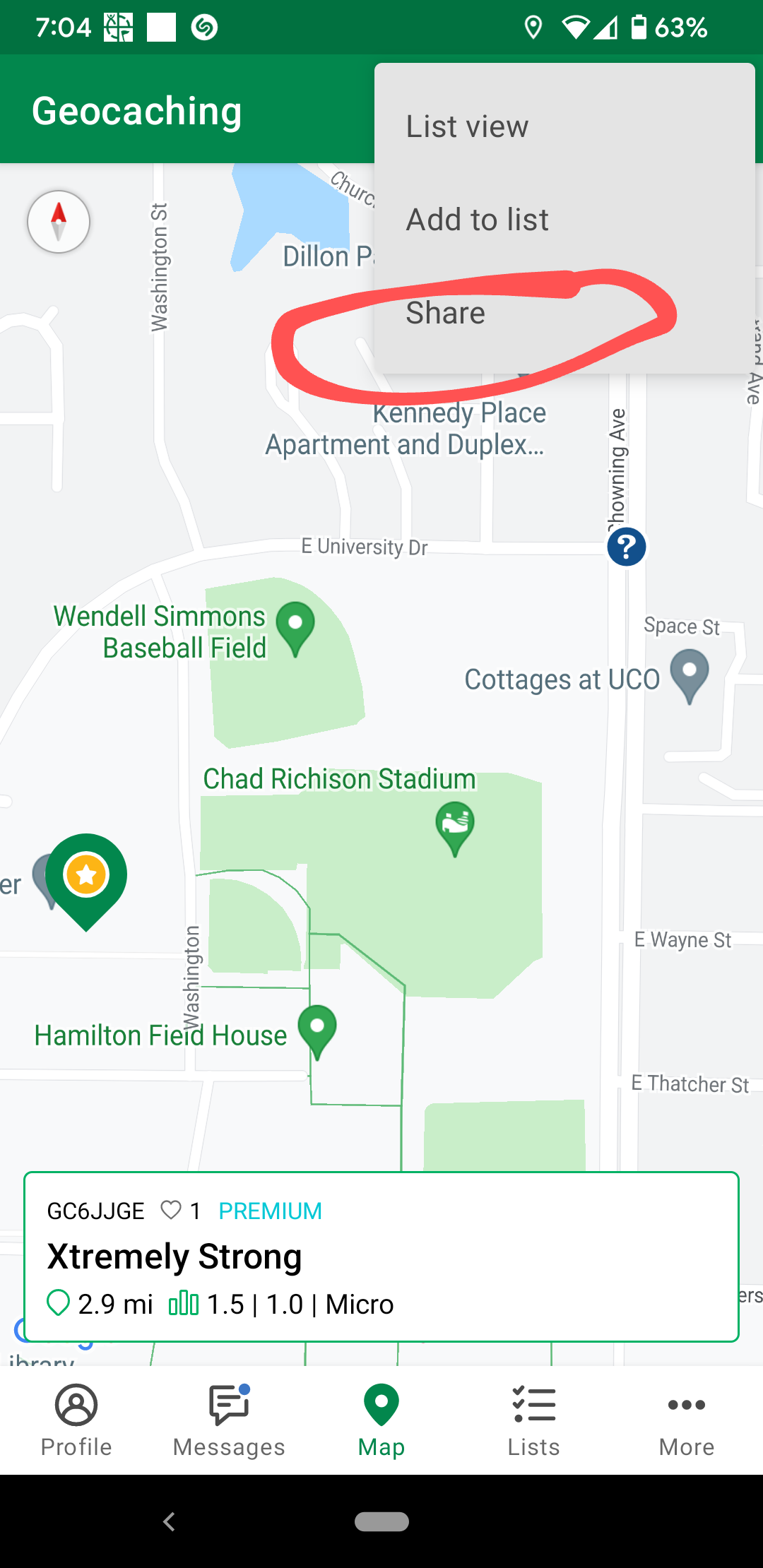Select the blue question mark mystery cache
Screen dimensions: 763x1568
(627, 547)
